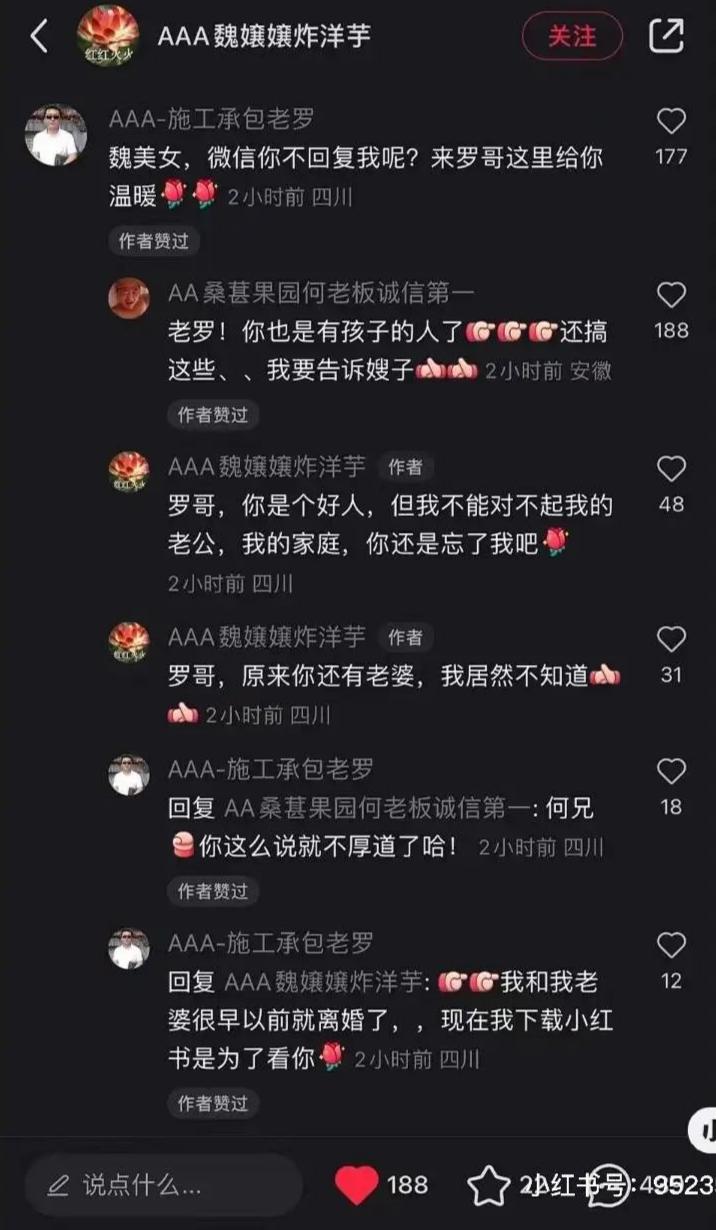This screenshot has width=716, height=1230.
Task: Tap the 说点什么 comment input box
Action: 160,1185
